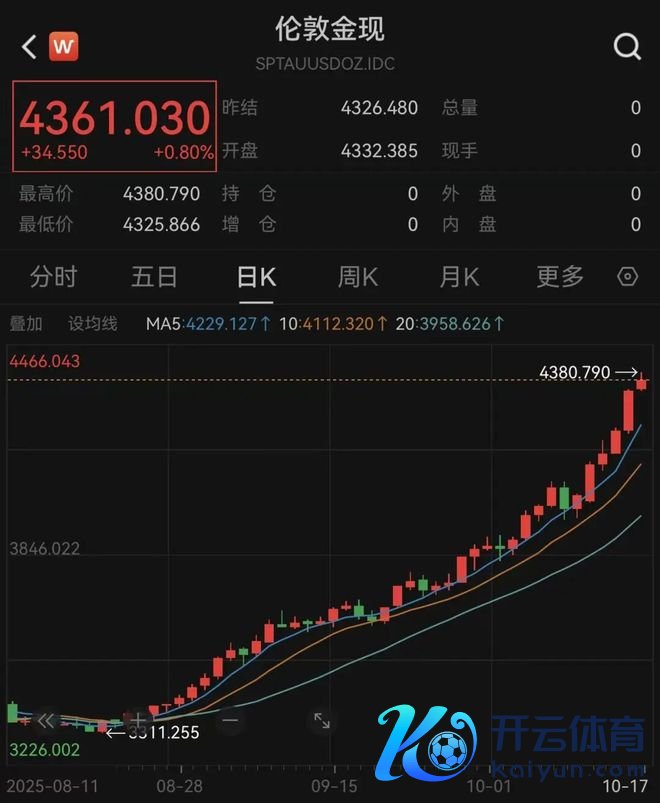Screen dimensions: 660x803
Task: Zoom out the chart with minus button
Action: click(x=230, y=719)
